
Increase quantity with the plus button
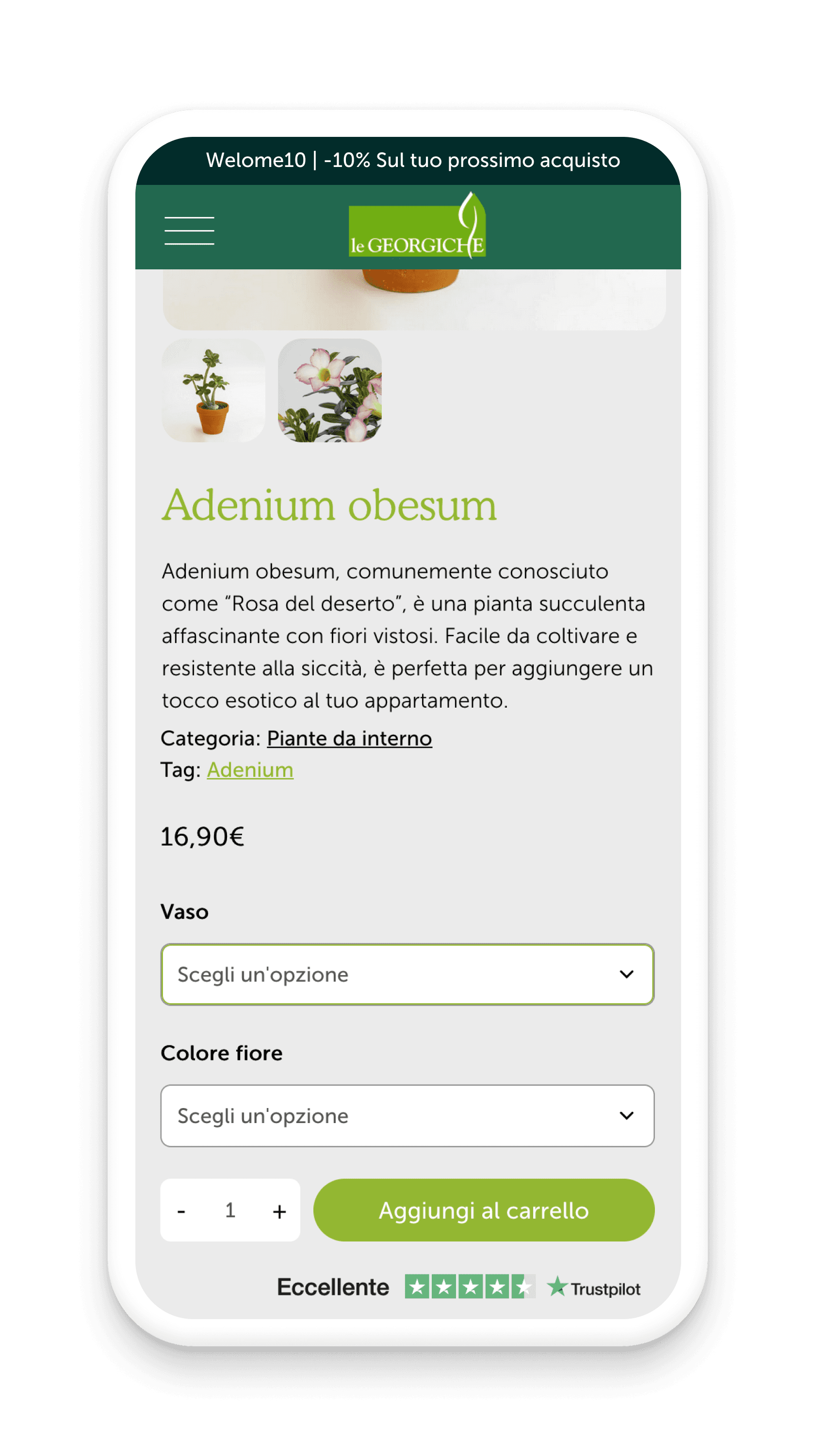(279, 1211)
